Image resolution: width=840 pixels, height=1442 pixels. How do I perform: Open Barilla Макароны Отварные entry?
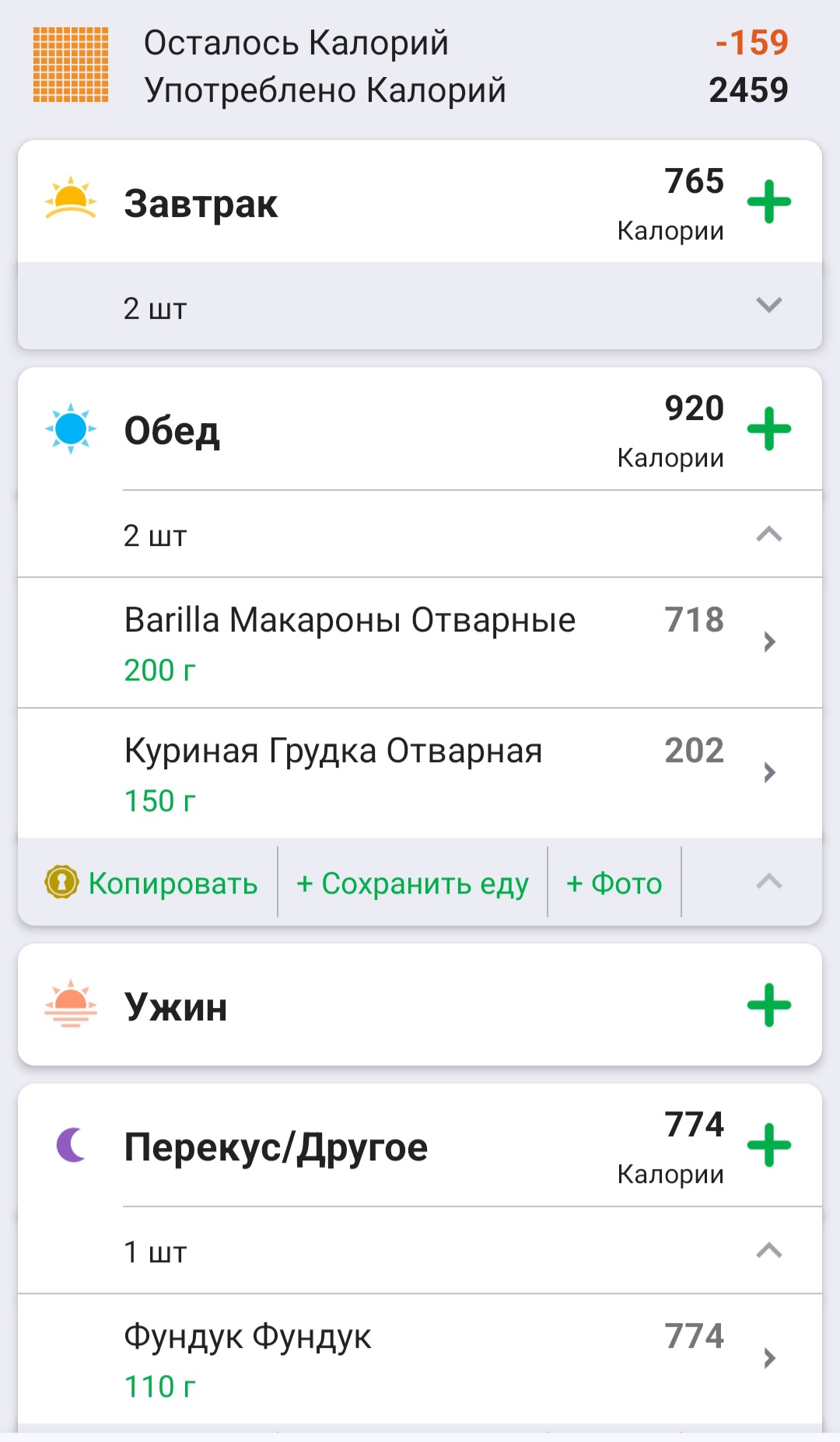420,642
